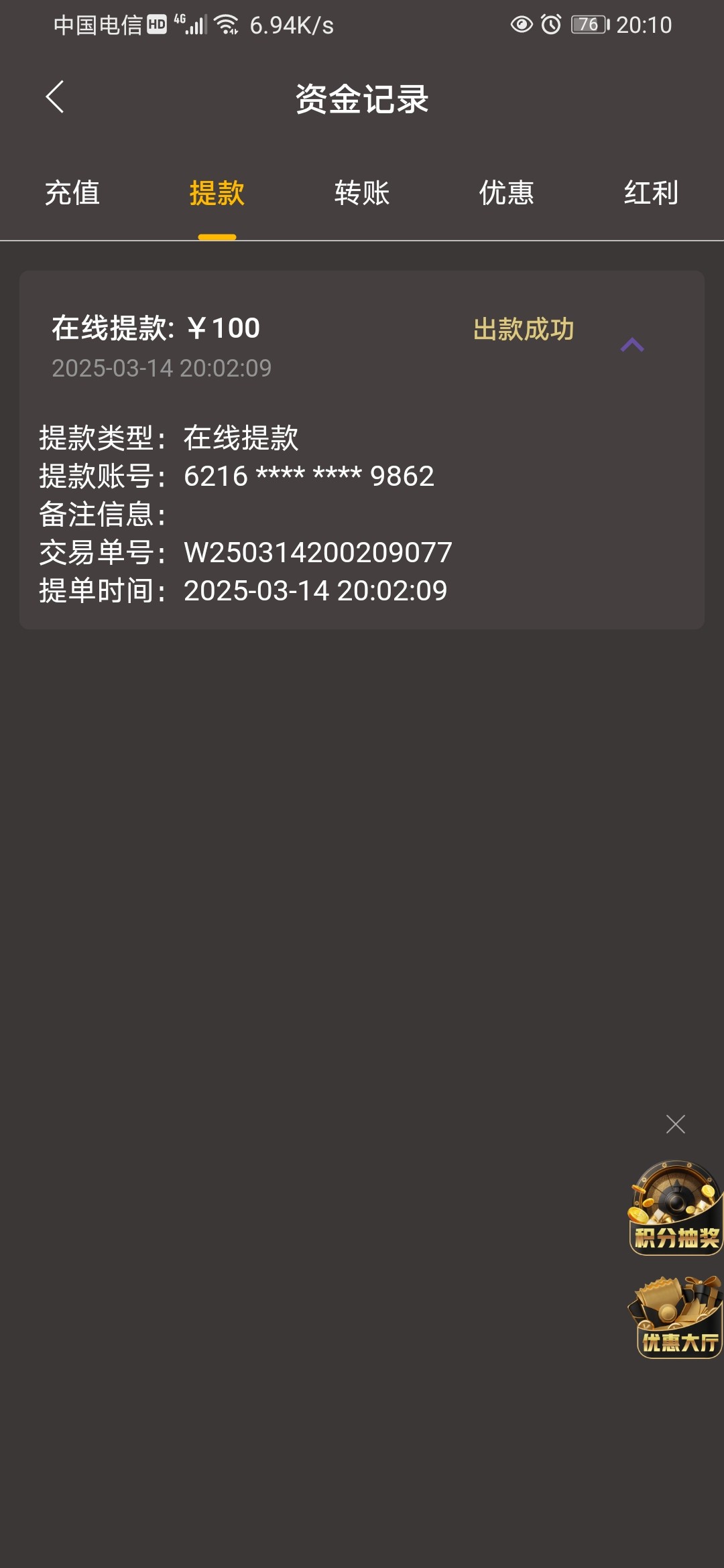
Task: Collapse the ¥100 withdrawal record details
Action: tap(632, 345)
